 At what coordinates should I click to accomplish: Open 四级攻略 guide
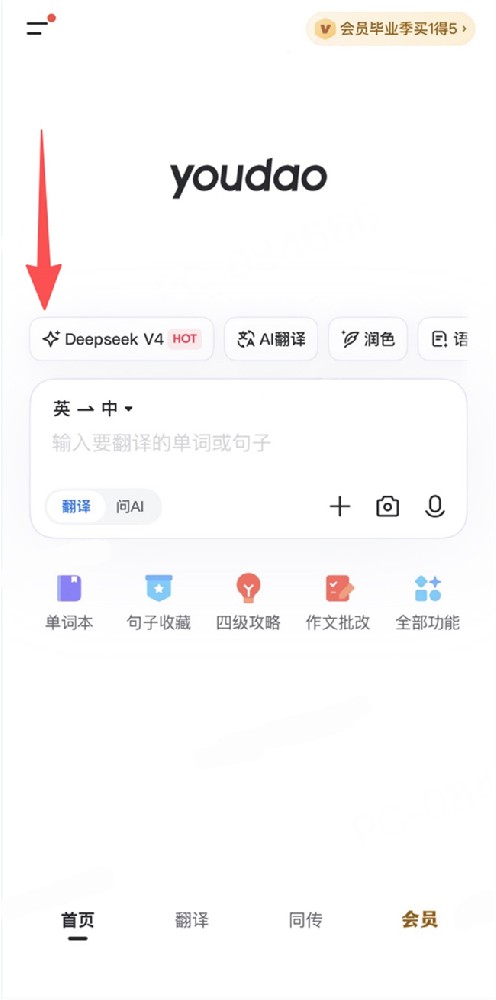pyautogui.click(x=248, y=602)
